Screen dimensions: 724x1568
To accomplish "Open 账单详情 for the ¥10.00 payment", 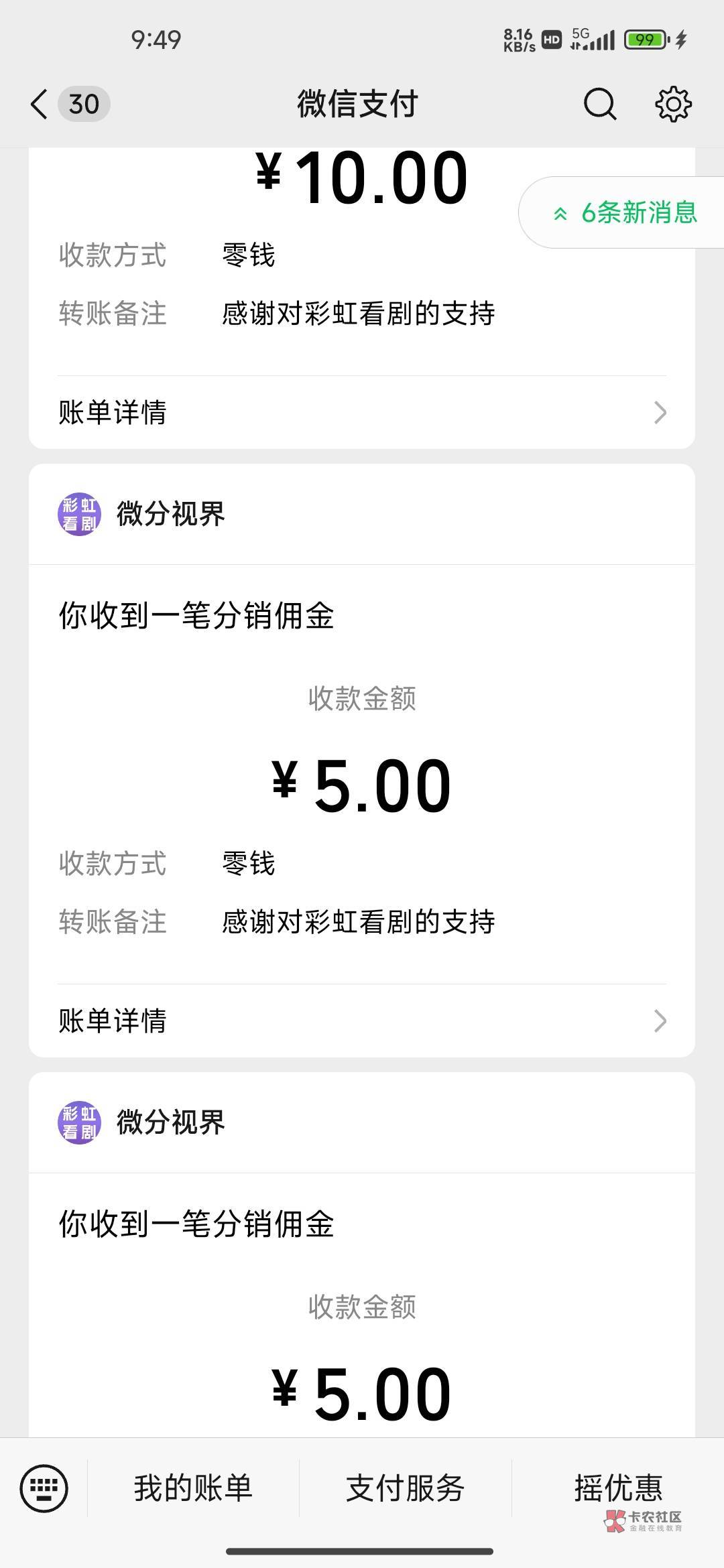I will (362, 412).
